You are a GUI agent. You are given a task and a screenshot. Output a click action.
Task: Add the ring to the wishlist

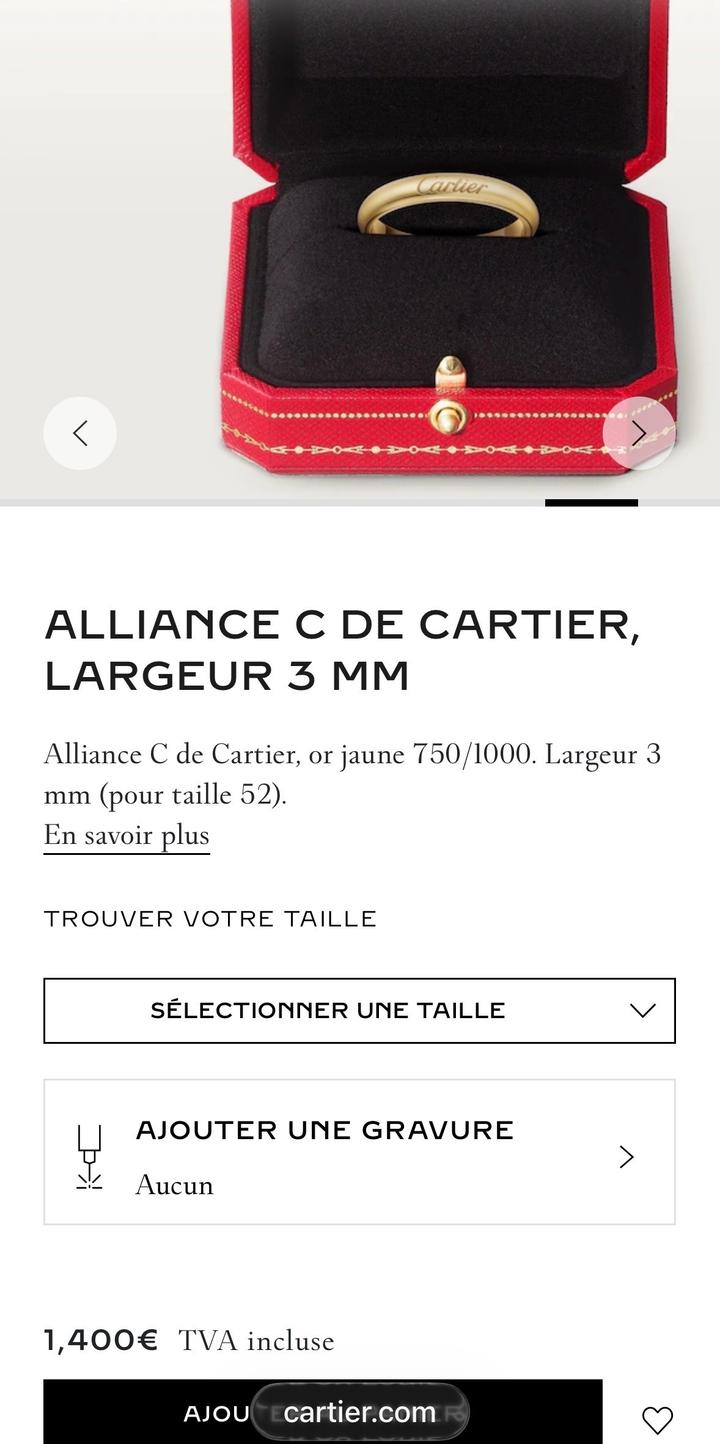pos(657,1419)
